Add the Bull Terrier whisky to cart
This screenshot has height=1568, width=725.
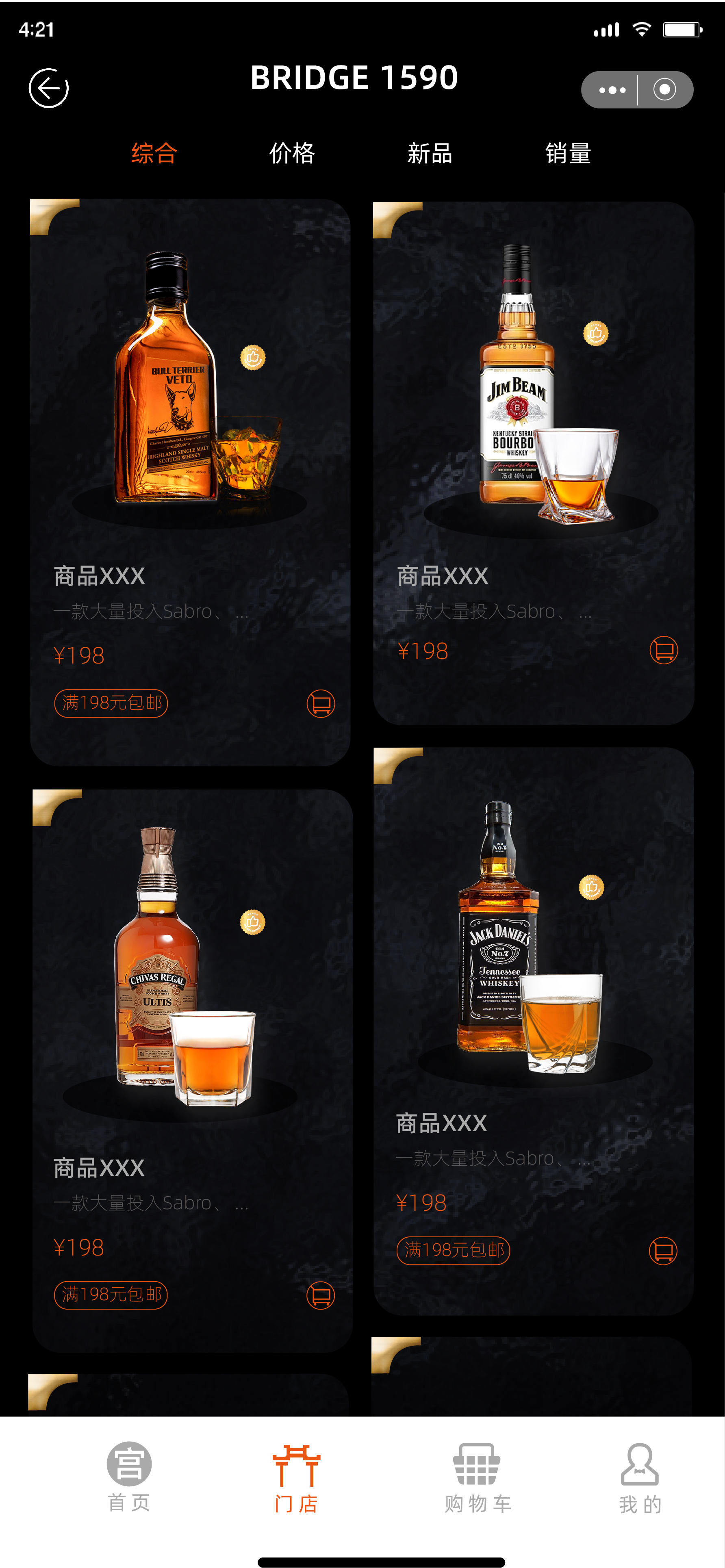[x=321, y=704]
